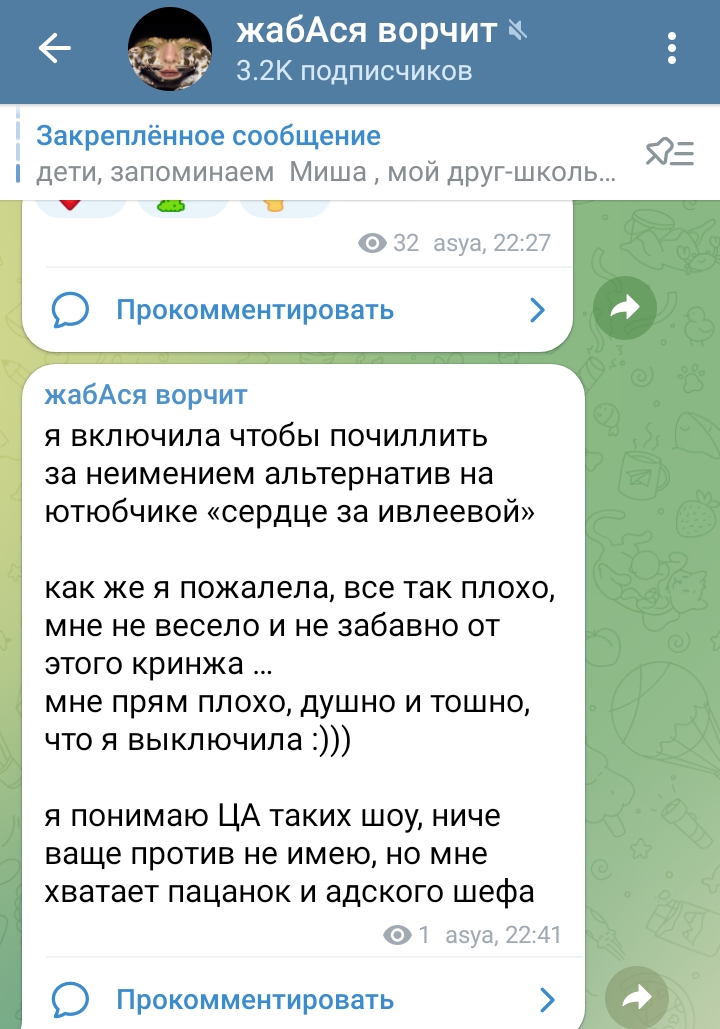
Task: Open the channel name in the post header
Action: [x=146, y=395]
